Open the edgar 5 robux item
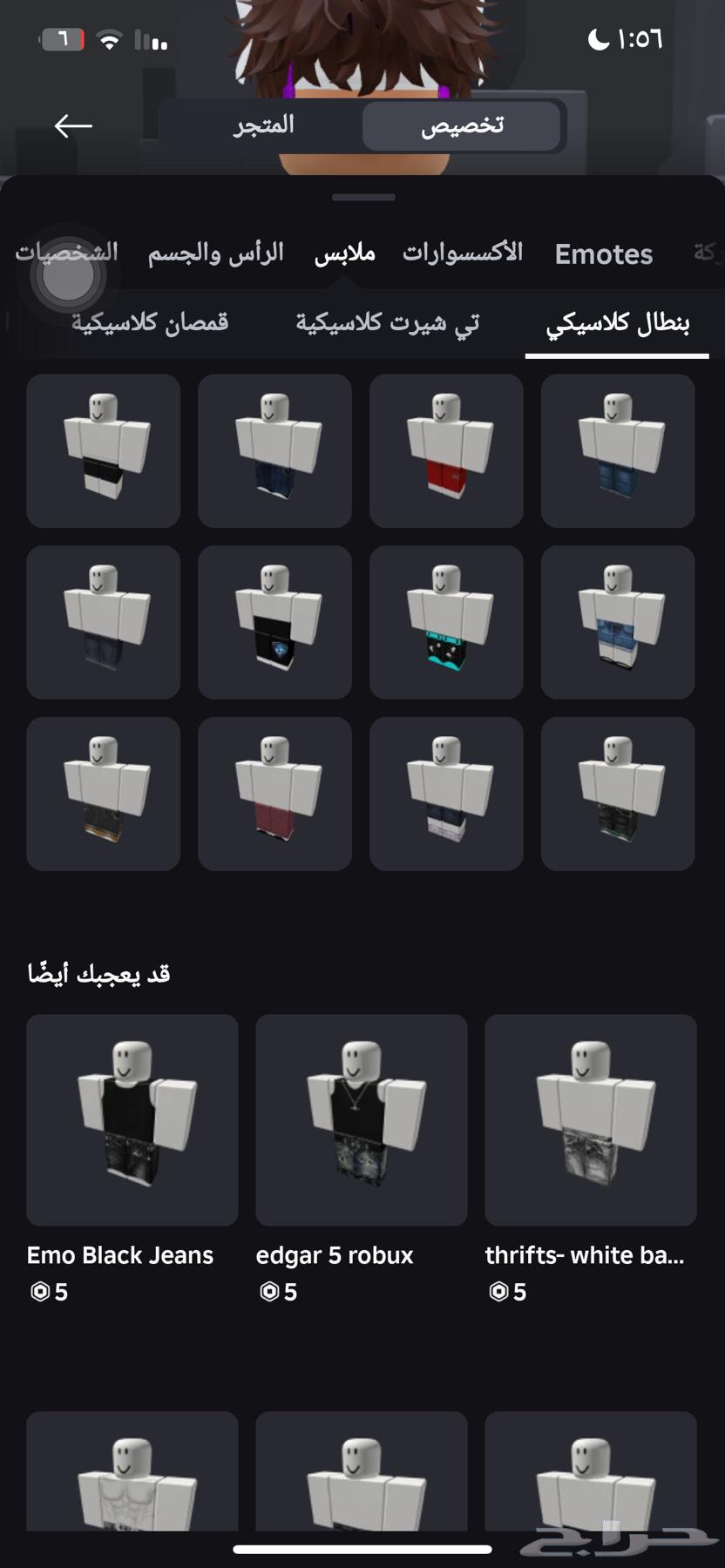 361,1120
